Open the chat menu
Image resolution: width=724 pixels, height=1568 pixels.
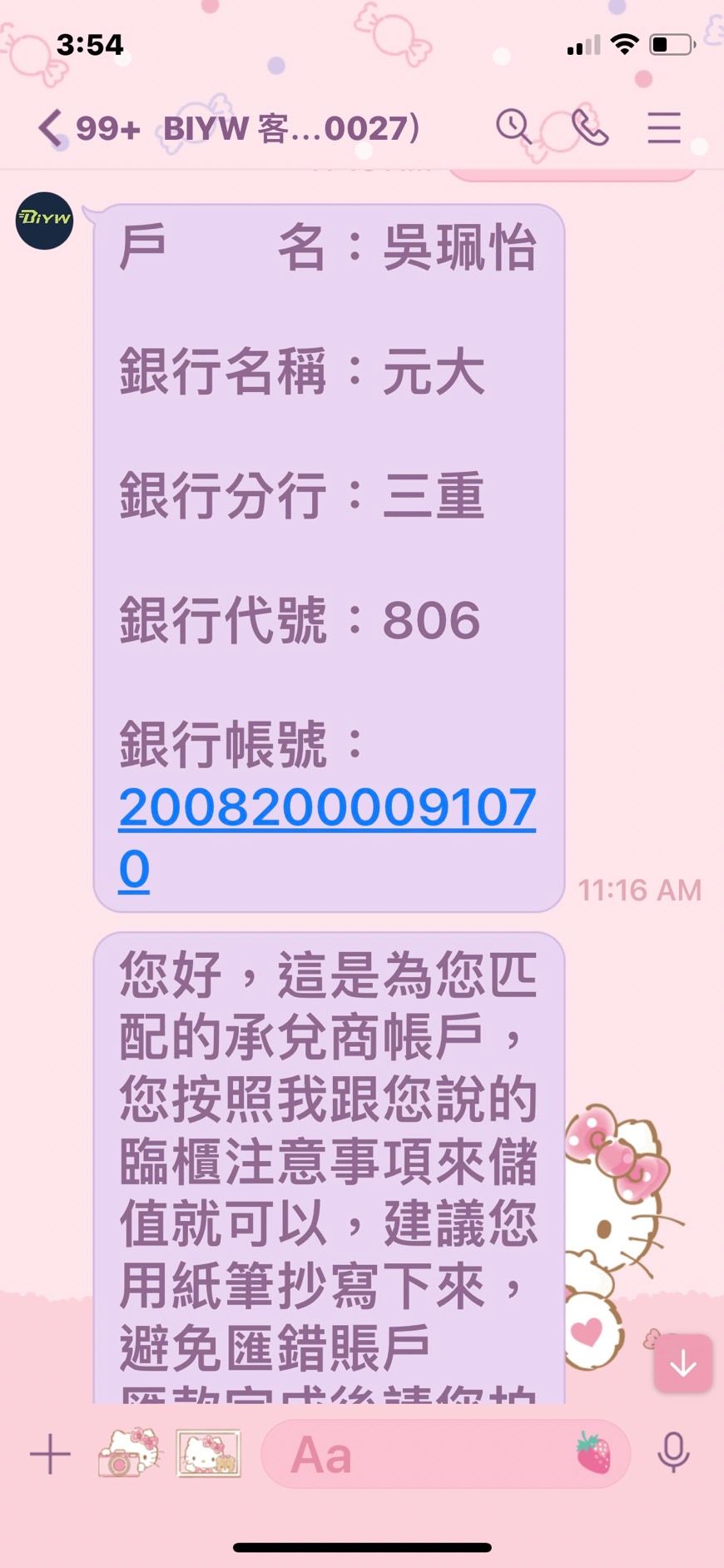tap(664, 127)
